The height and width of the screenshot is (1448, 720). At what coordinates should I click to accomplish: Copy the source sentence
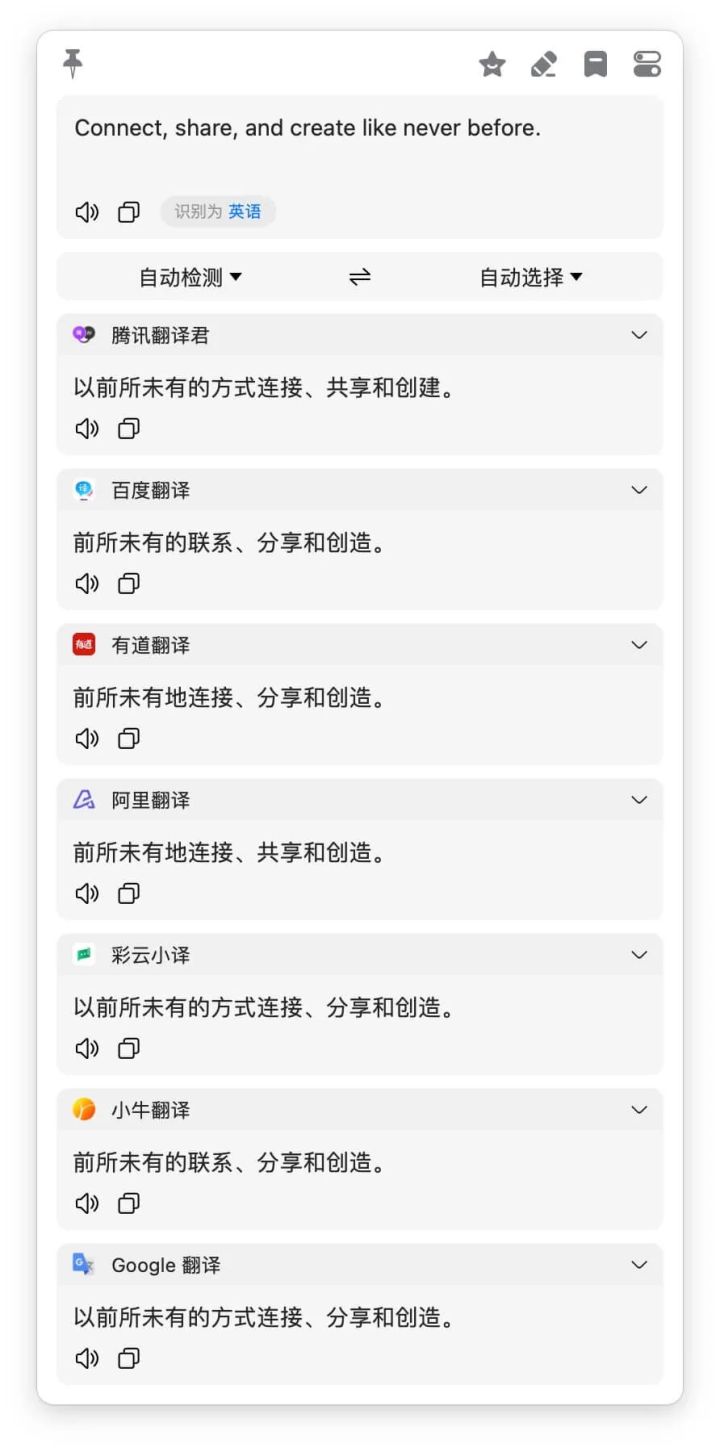pyautogui.click(x=127, y=212)
